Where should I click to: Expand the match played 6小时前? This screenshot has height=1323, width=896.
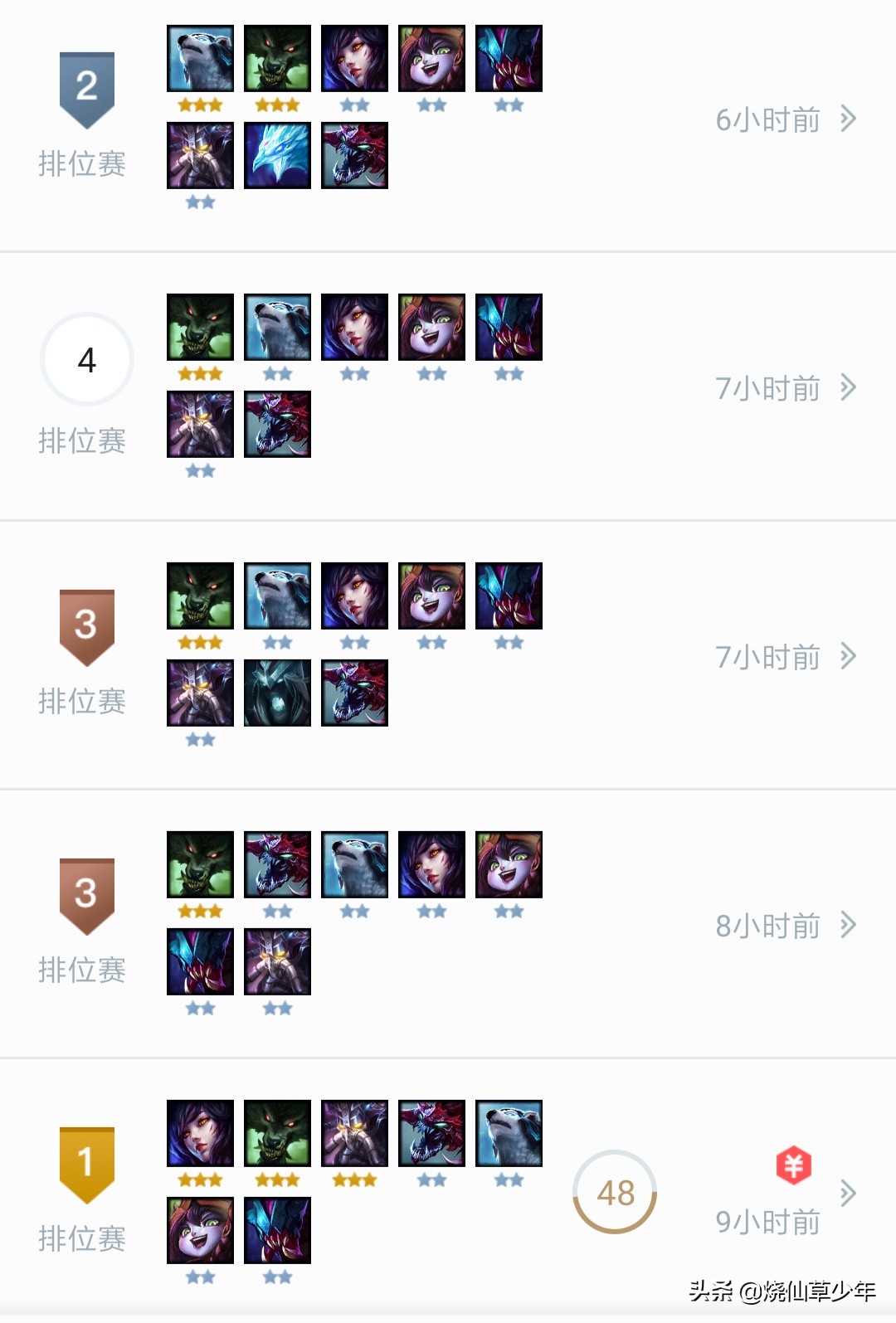(x=848, y=119)
